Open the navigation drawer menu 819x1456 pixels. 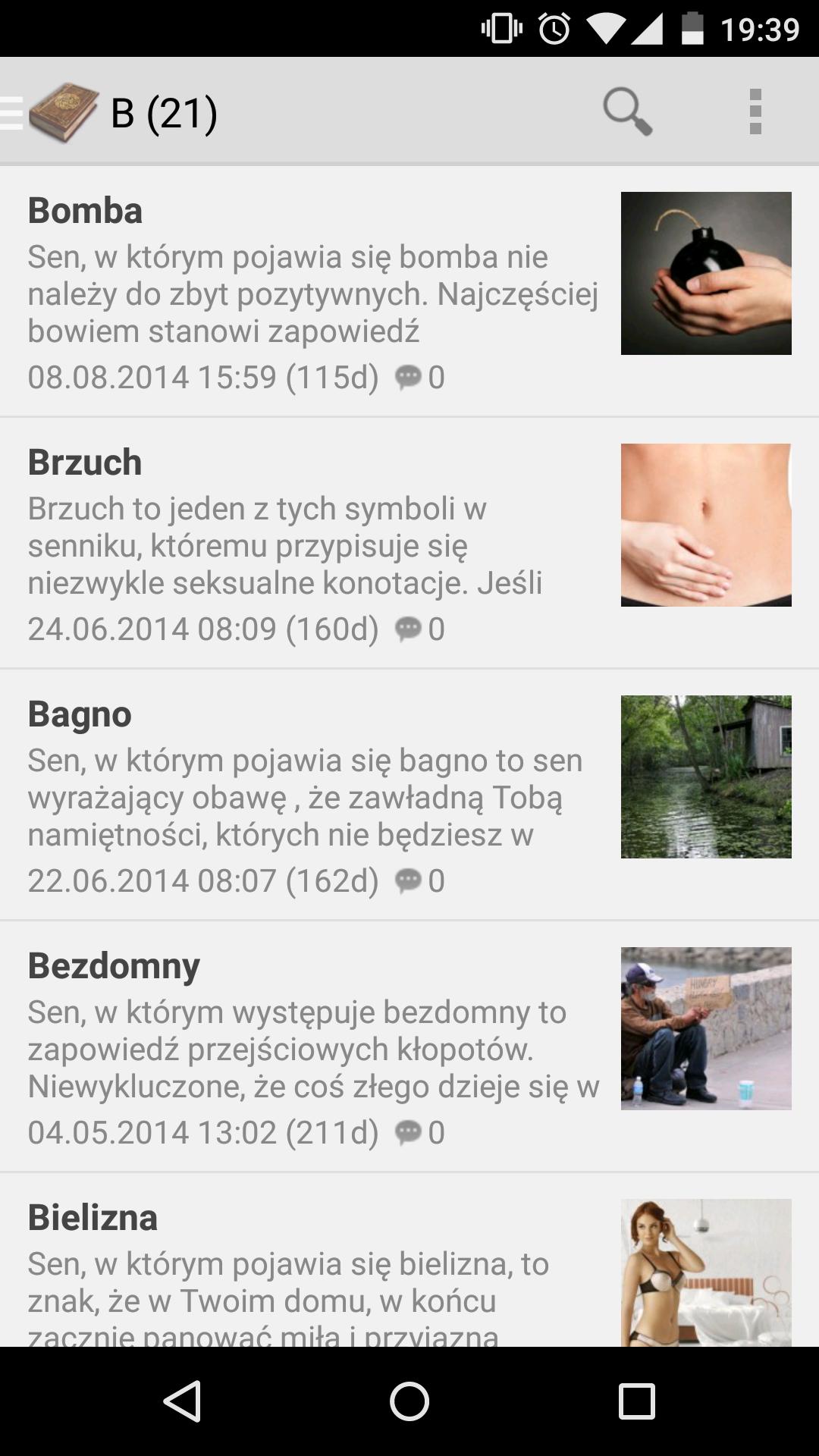(14, 113)
